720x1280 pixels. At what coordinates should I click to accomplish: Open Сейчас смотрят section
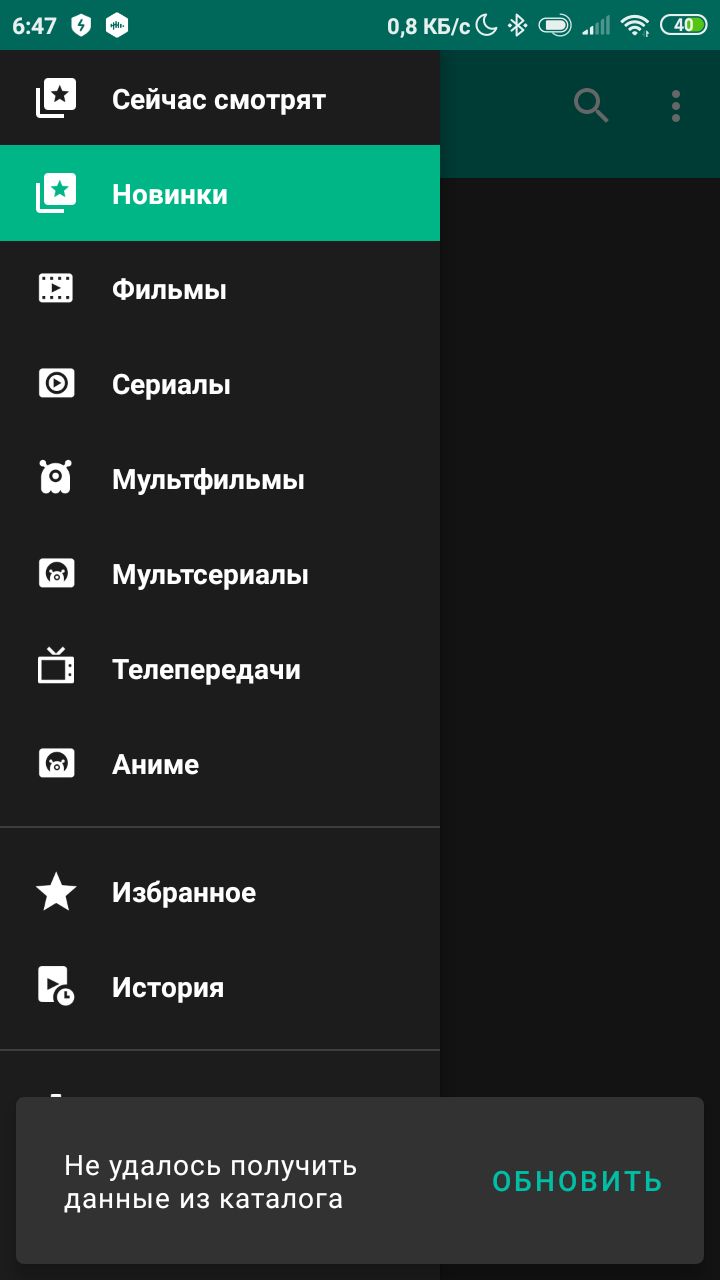pos(219,100)
